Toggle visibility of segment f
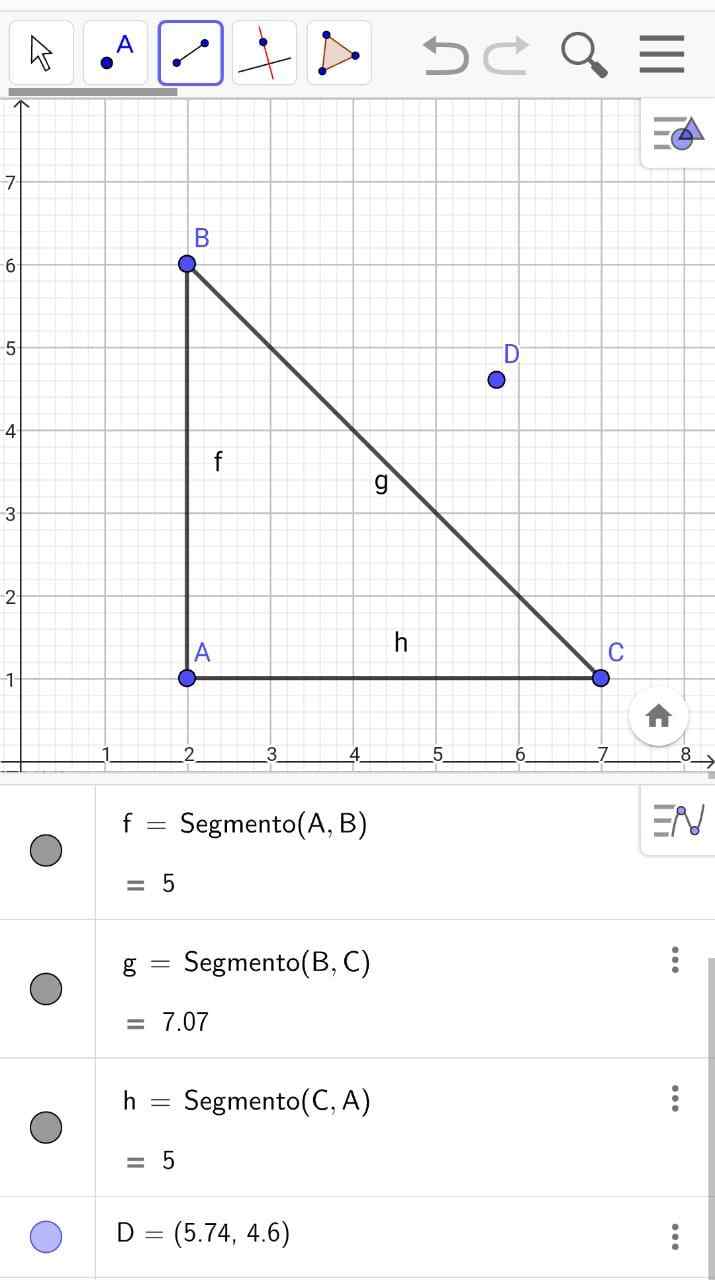The image size is (715, 1280). 46,850
